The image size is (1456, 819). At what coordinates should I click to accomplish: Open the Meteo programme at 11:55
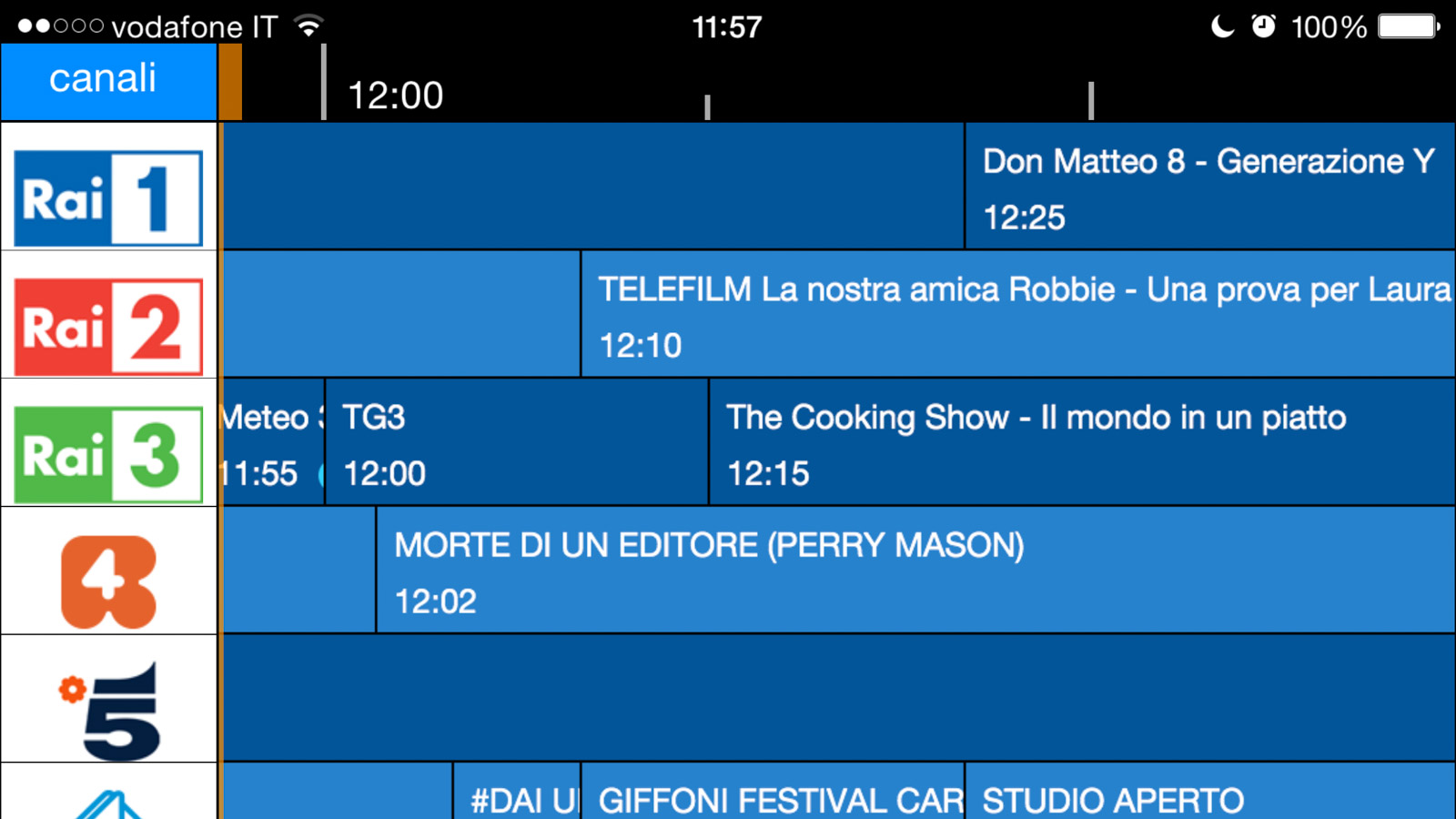coord(273,443)
